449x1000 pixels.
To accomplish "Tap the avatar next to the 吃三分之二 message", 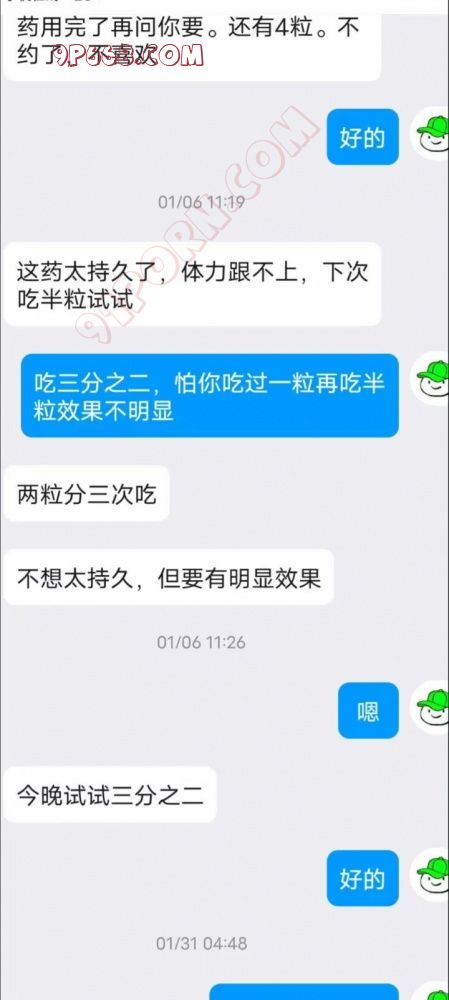I will [x=431, y=378].
